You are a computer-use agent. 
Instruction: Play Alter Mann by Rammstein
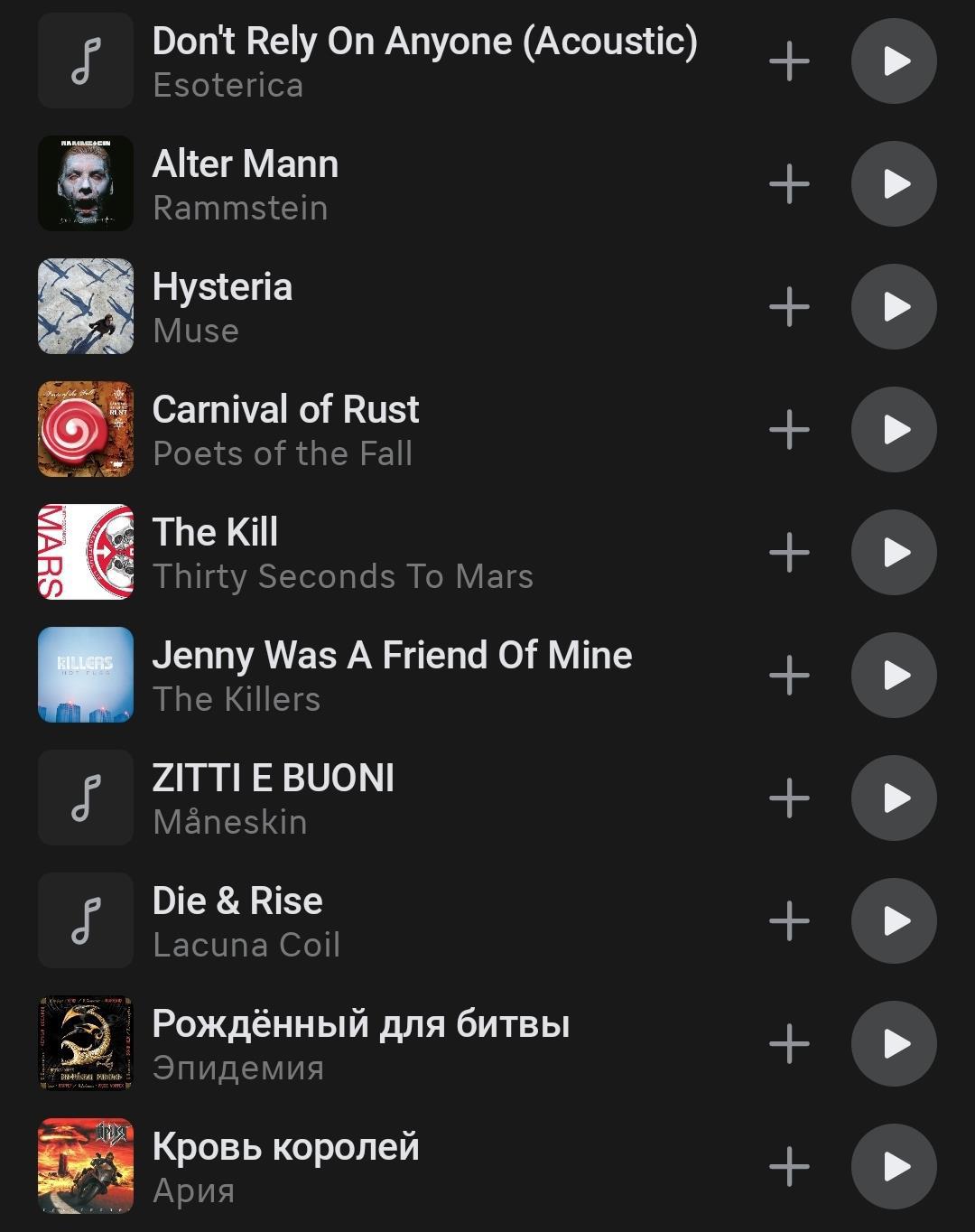[894, 184]
